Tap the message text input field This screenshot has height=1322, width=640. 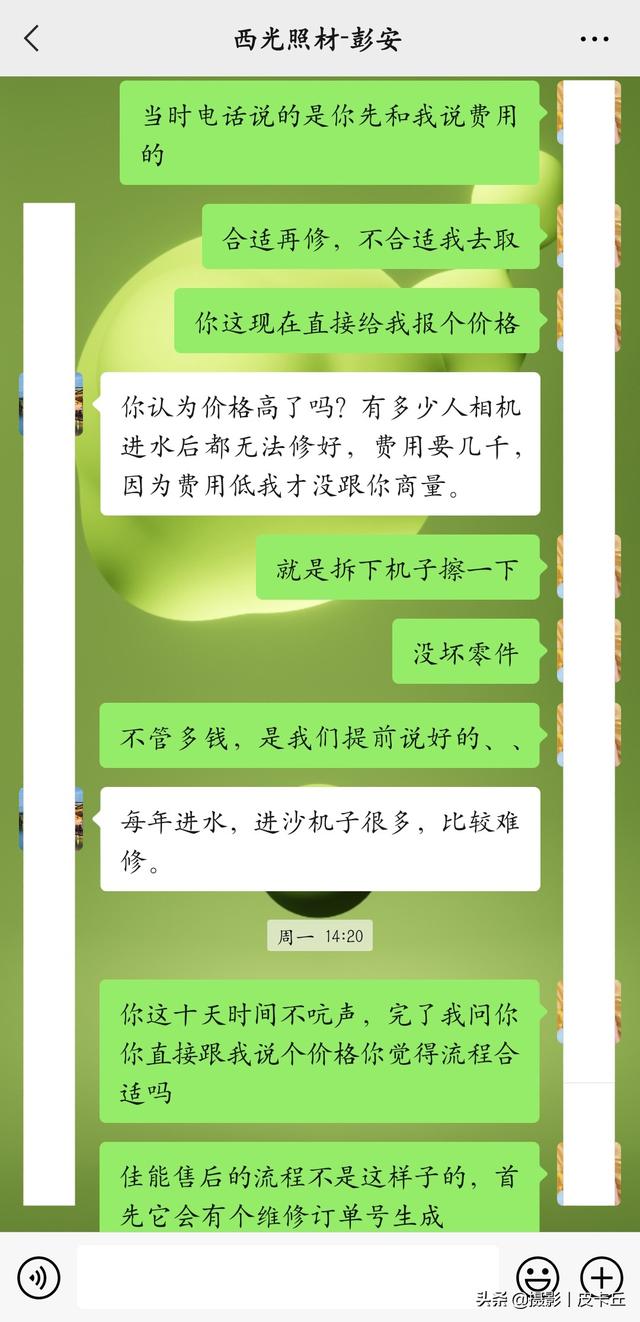click(287, 1277)
